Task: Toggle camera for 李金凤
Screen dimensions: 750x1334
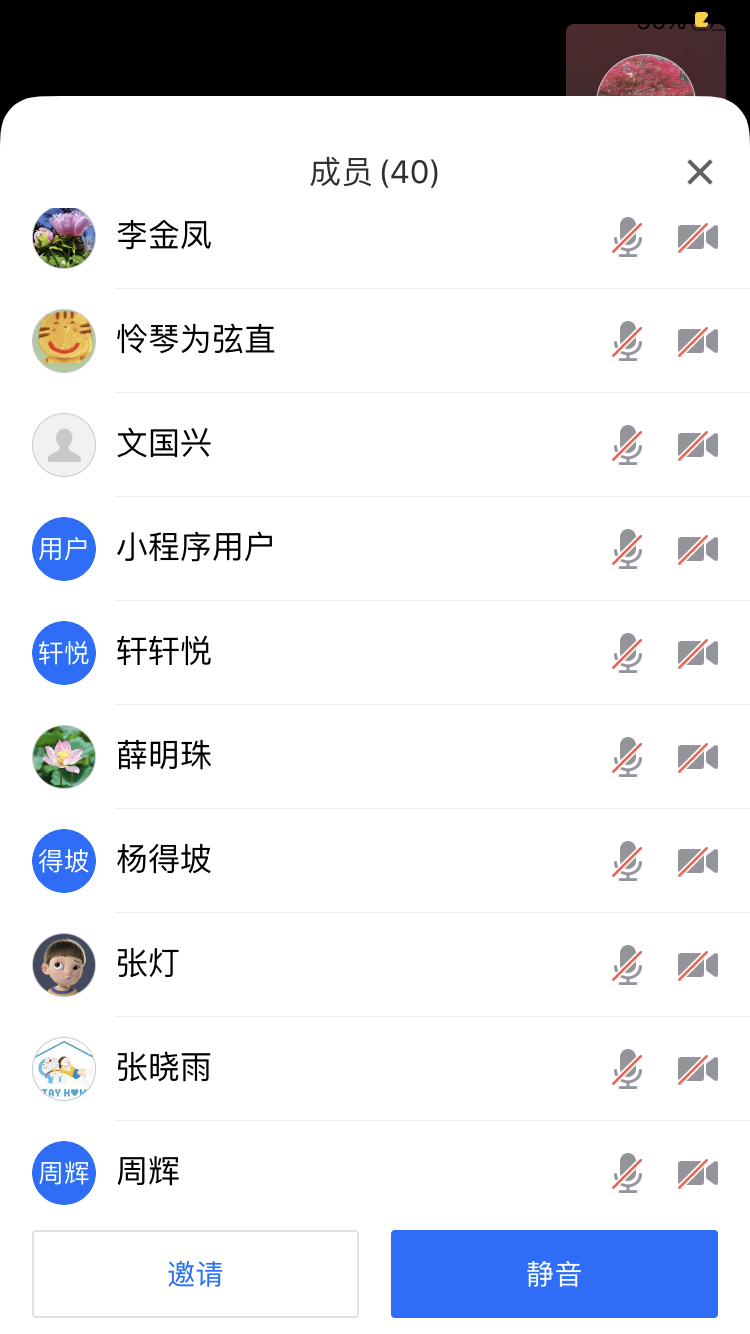Action: (x=698, y=237)
